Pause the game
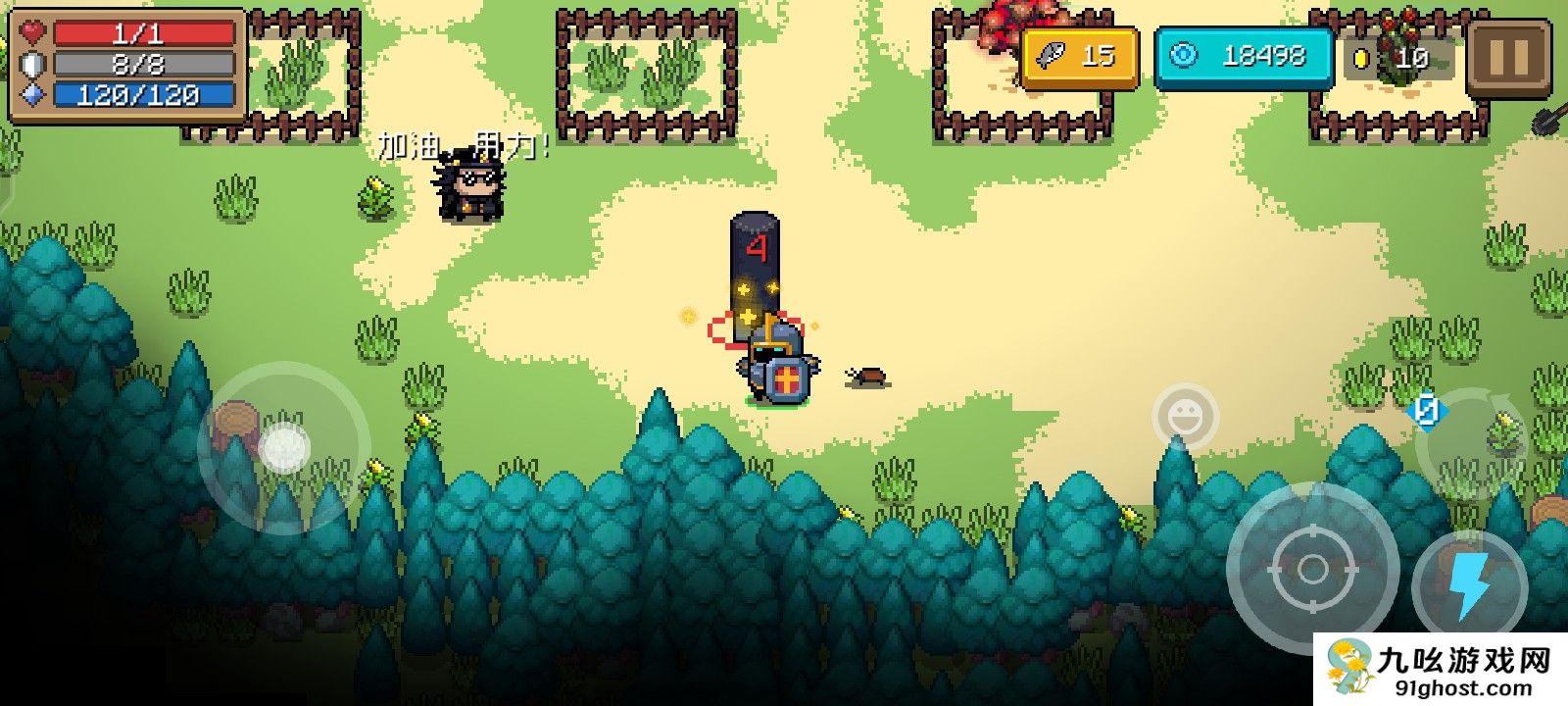The image size is (1568, 706). pyautogui.click(x=1508, y=58)
